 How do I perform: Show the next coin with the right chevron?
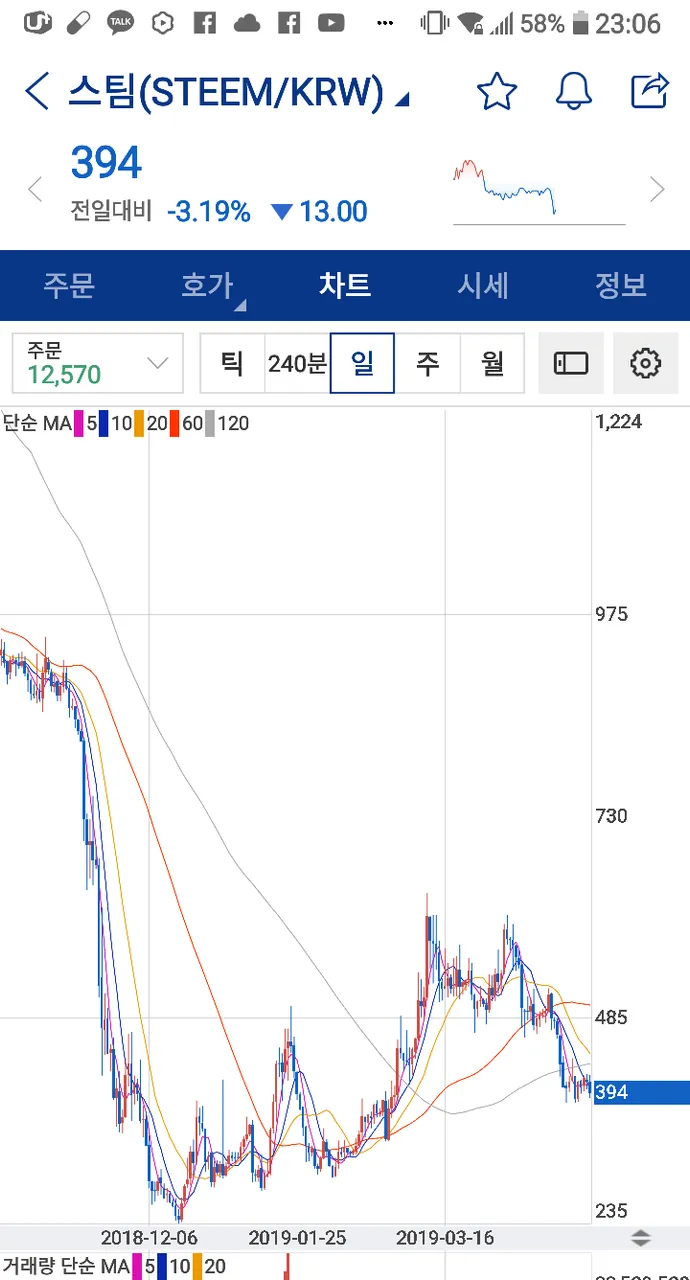pos(657,189)
